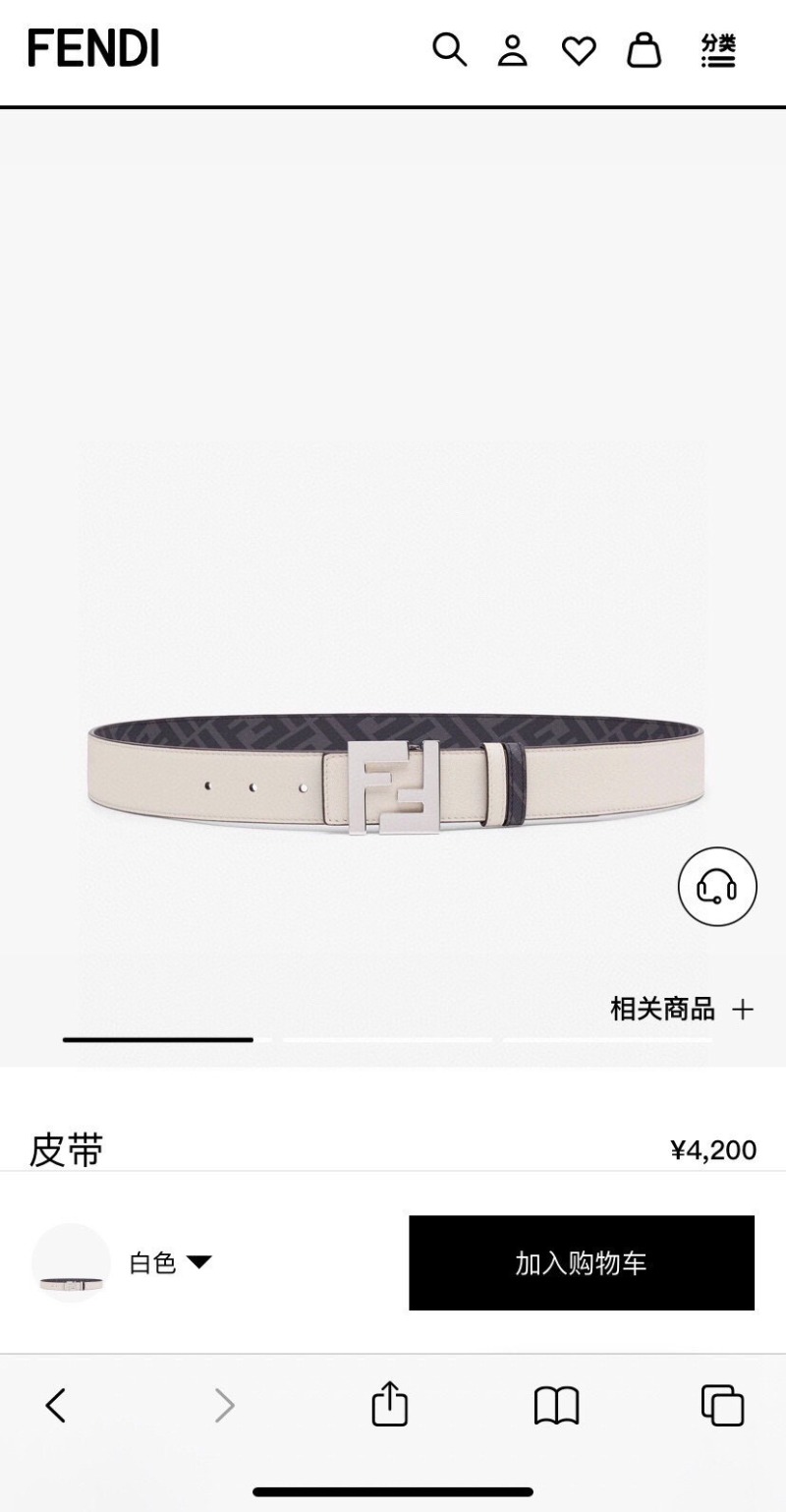Open the 白色 color dropdown

(171, 1262)
